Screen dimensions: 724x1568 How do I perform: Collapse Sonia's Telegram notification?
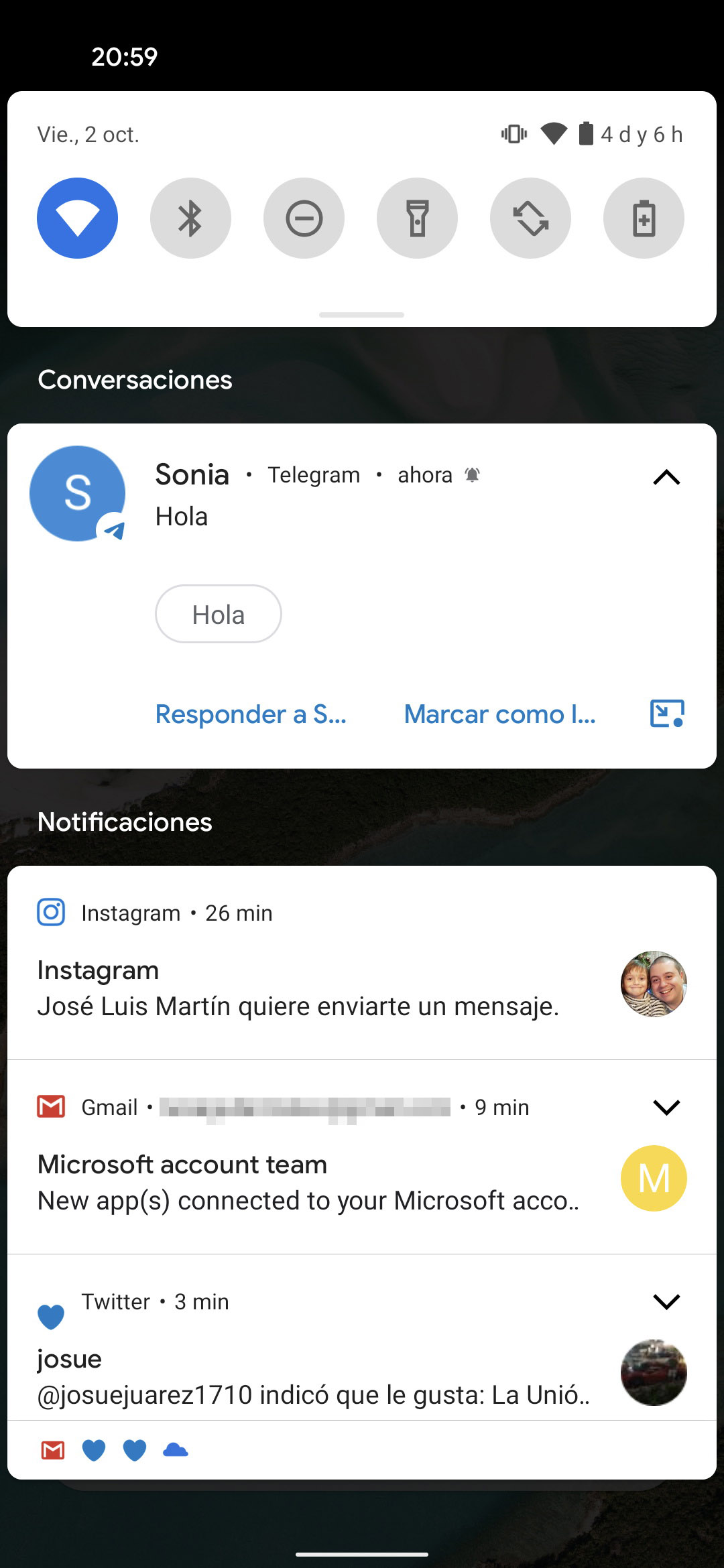pos(666,477)
